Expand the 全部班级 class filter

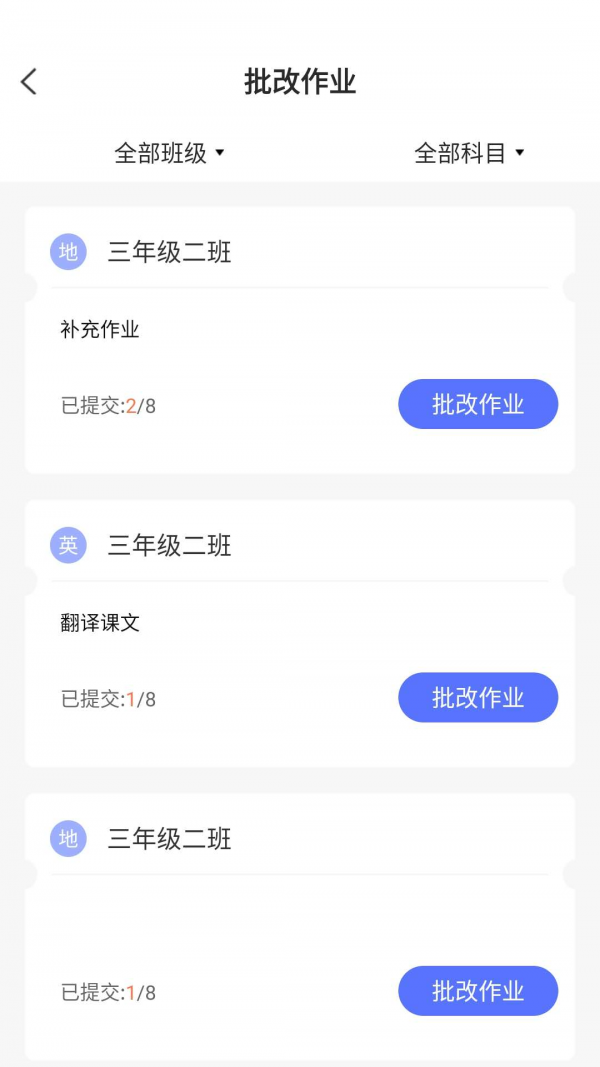(169, 153)
